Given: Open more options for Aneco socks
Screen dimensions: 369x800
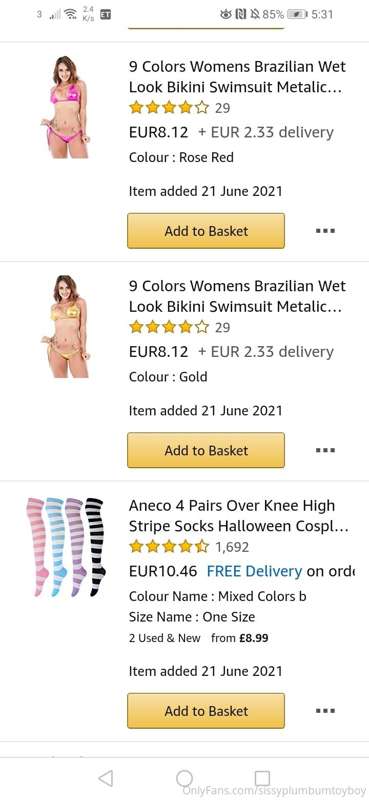Looking at the screenshot, I should pyautogui.click(x=325, y=711).
